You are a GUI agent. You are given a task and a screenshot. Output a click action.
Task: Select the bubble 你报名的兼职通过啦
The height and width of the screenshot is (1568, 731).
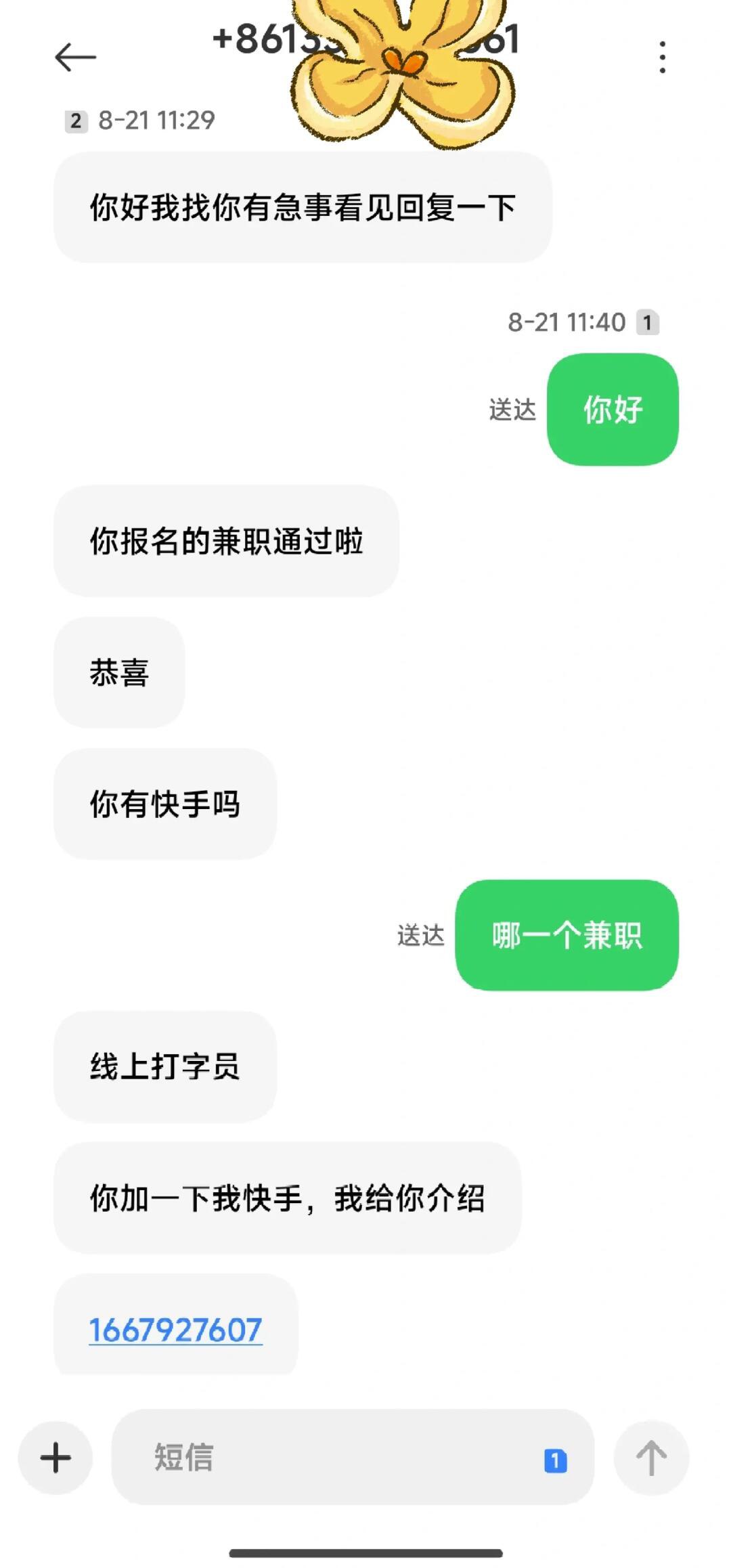point(226,540)
